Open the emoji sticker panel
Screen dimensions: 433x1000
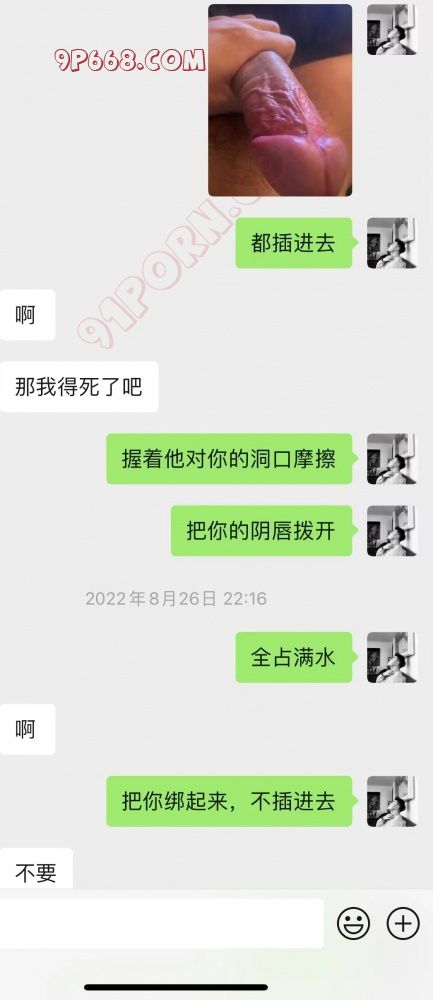(353, 923)
